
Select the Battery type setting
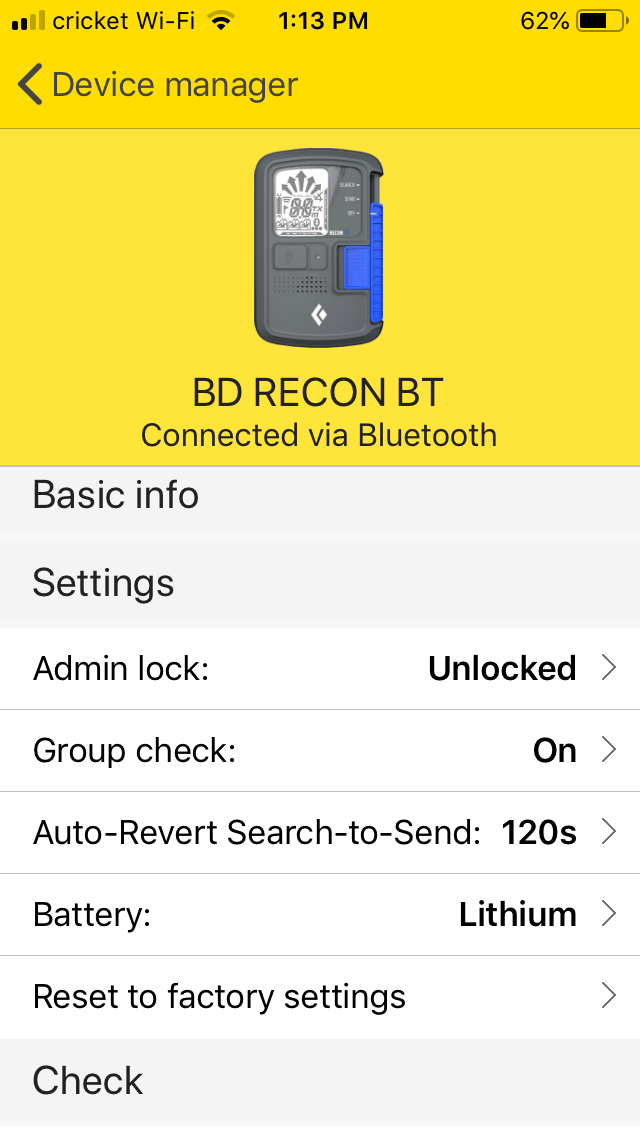pos(320,914)
